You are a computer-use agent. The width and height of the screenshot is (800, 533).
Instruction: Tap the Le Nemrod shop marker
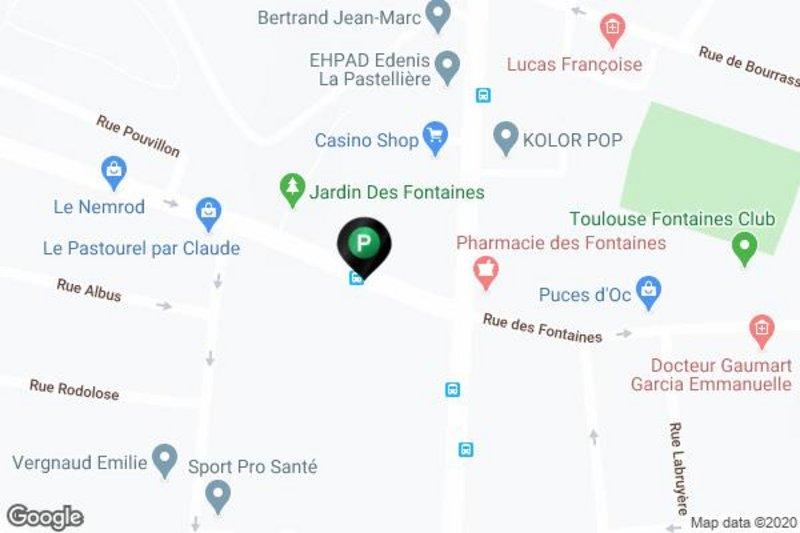point(114,173)
